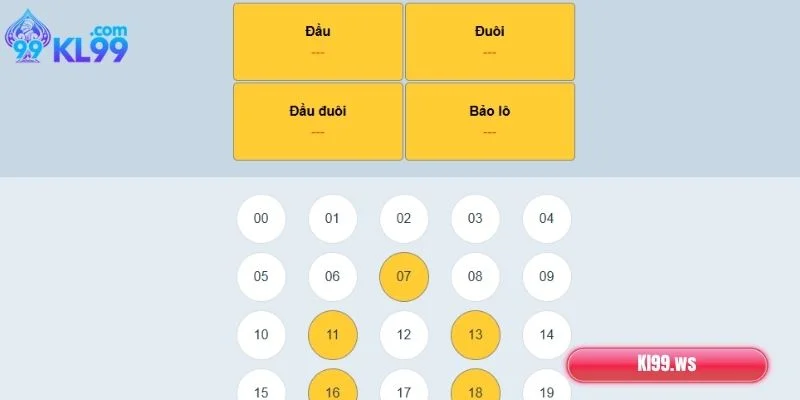Deselect highlighted number 13
This screenshot has width=800, height=400.
click(476, 335)
